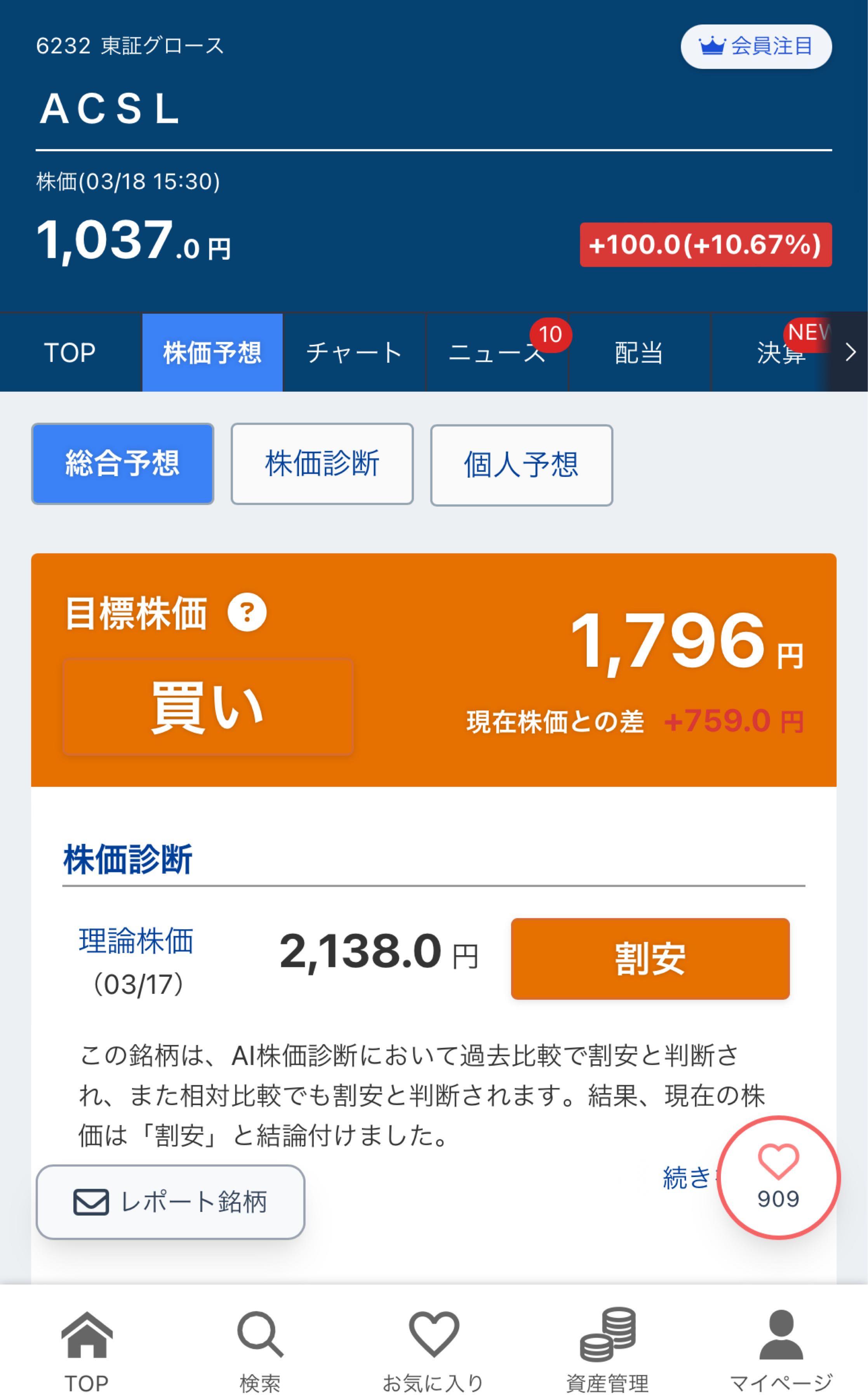The height and width of the screenshot is (1398, 868).
Task: Select the 総合予想 segment
Action: tap(122, 464)
